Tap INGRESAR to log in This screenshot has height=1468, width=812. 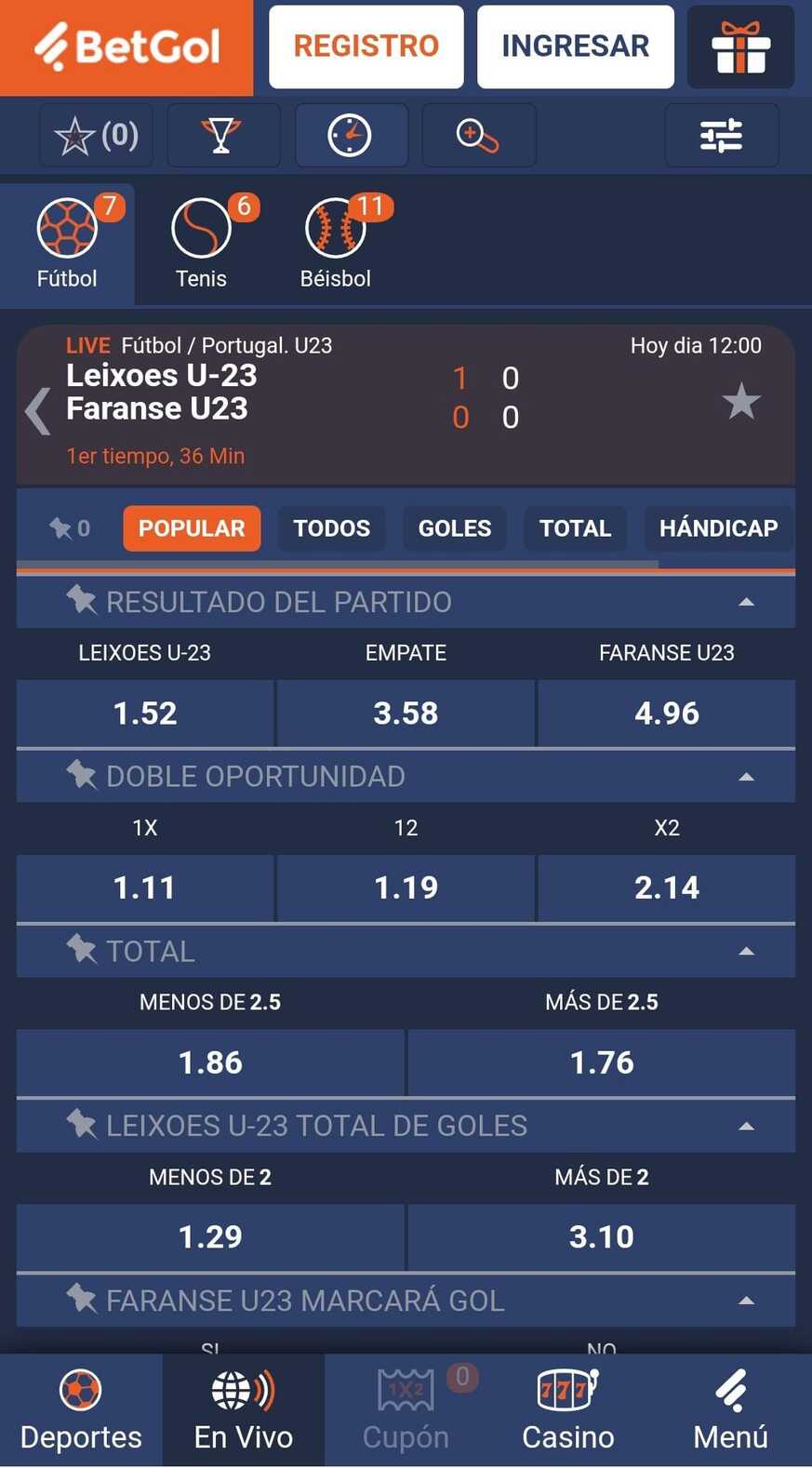point(575,47)
